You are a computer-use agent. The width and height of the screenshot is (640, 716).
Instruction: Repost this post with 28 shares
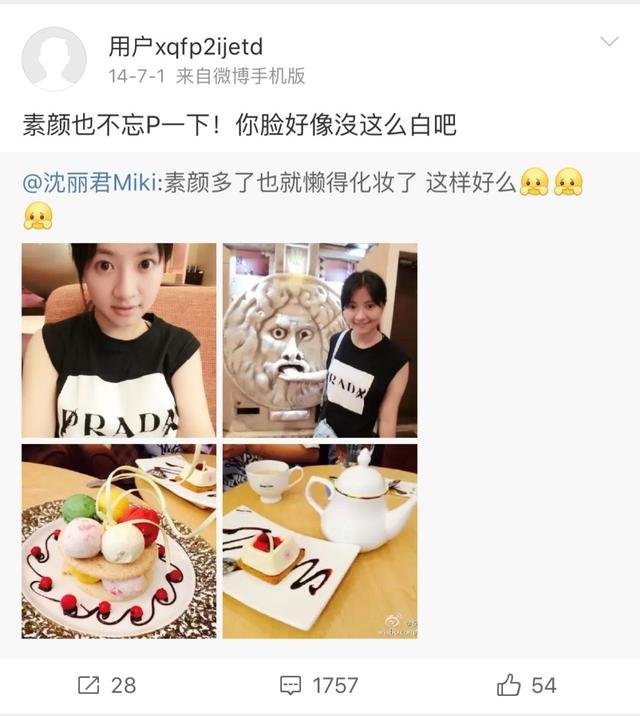tap(106, 685)
